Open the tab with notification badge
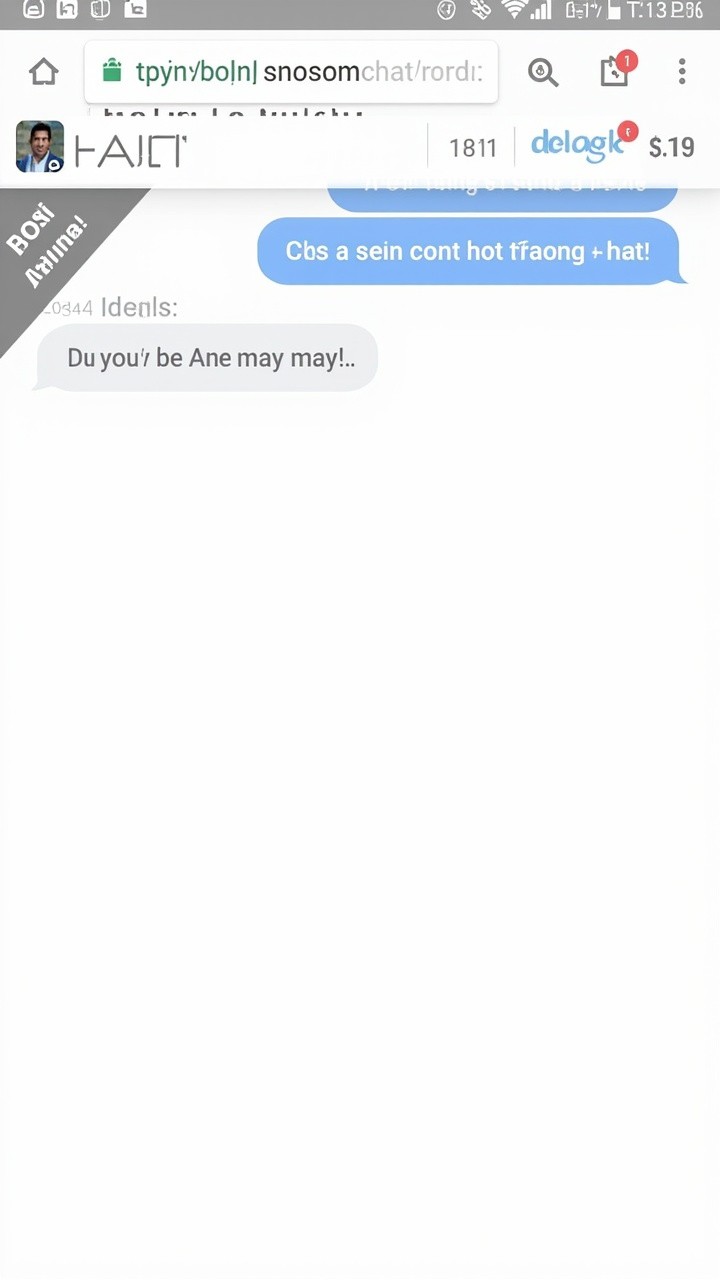Screen dimensions: 720x1280 tap(615, 71)
